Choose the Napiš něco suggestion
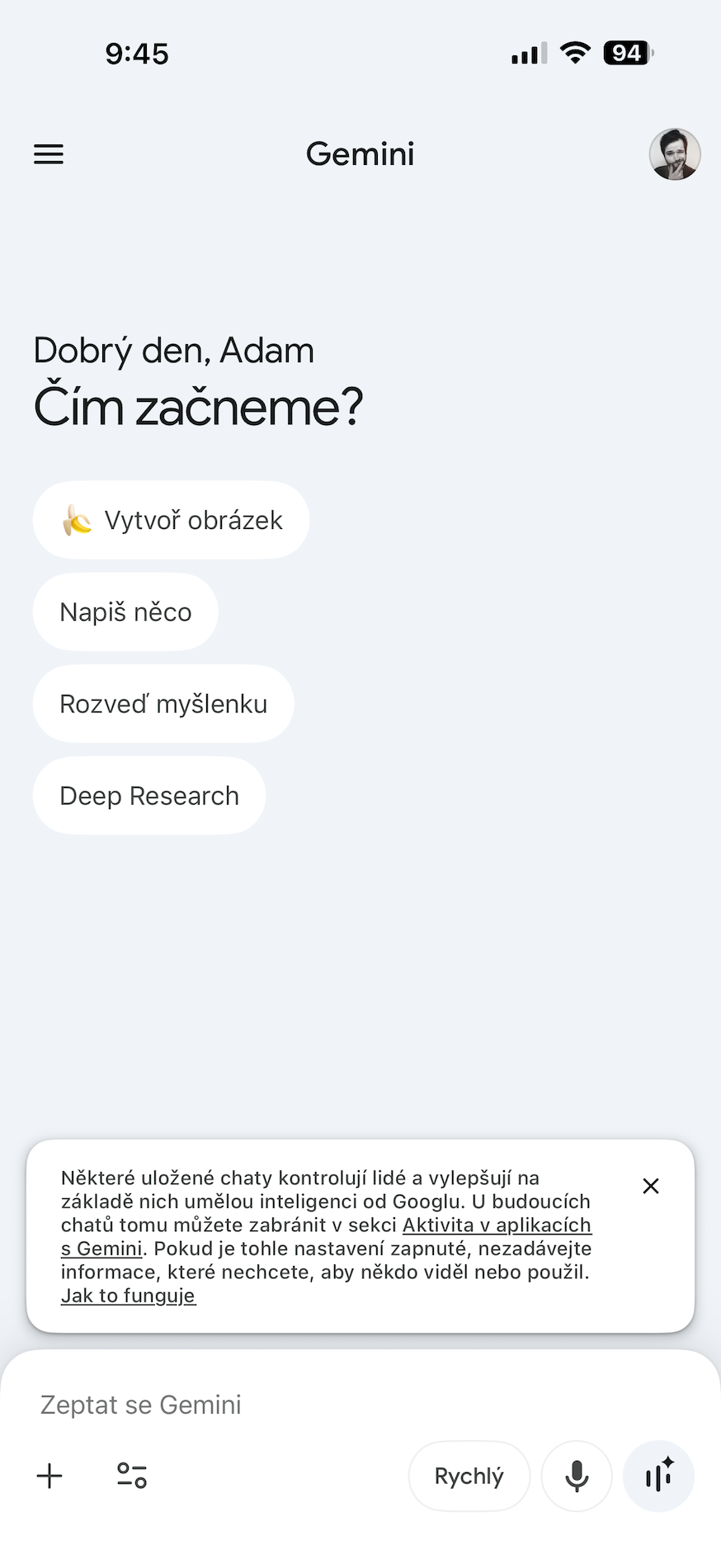The width and height of the screenshot is (721, 1568). click(125, 612)
